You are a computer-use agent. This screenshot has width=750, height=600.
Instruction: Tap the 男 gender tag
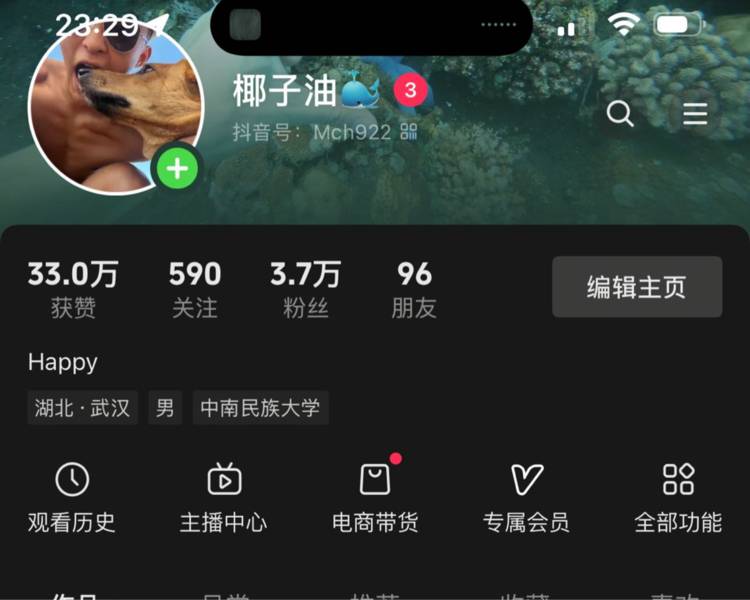(165, 408)
